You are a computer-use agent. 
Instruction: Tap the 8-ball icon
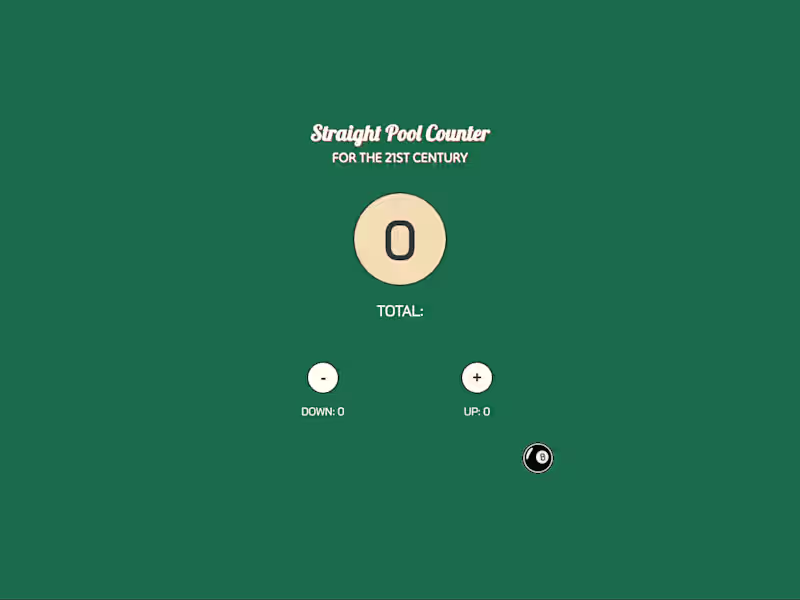538,458
